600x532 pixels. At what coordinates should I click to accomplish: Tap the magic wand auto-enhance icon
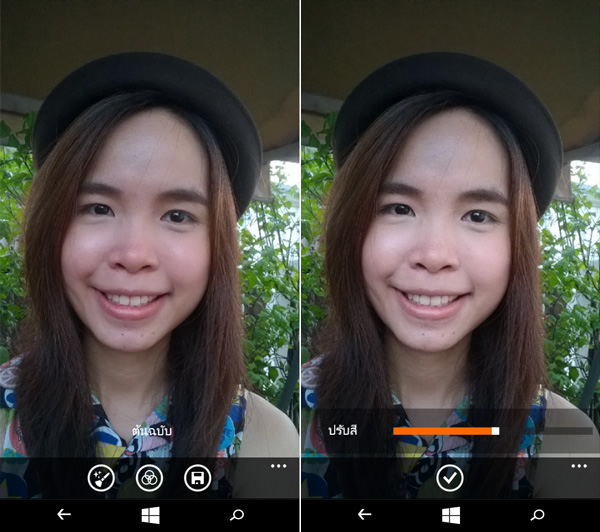[x=101, y=478]
